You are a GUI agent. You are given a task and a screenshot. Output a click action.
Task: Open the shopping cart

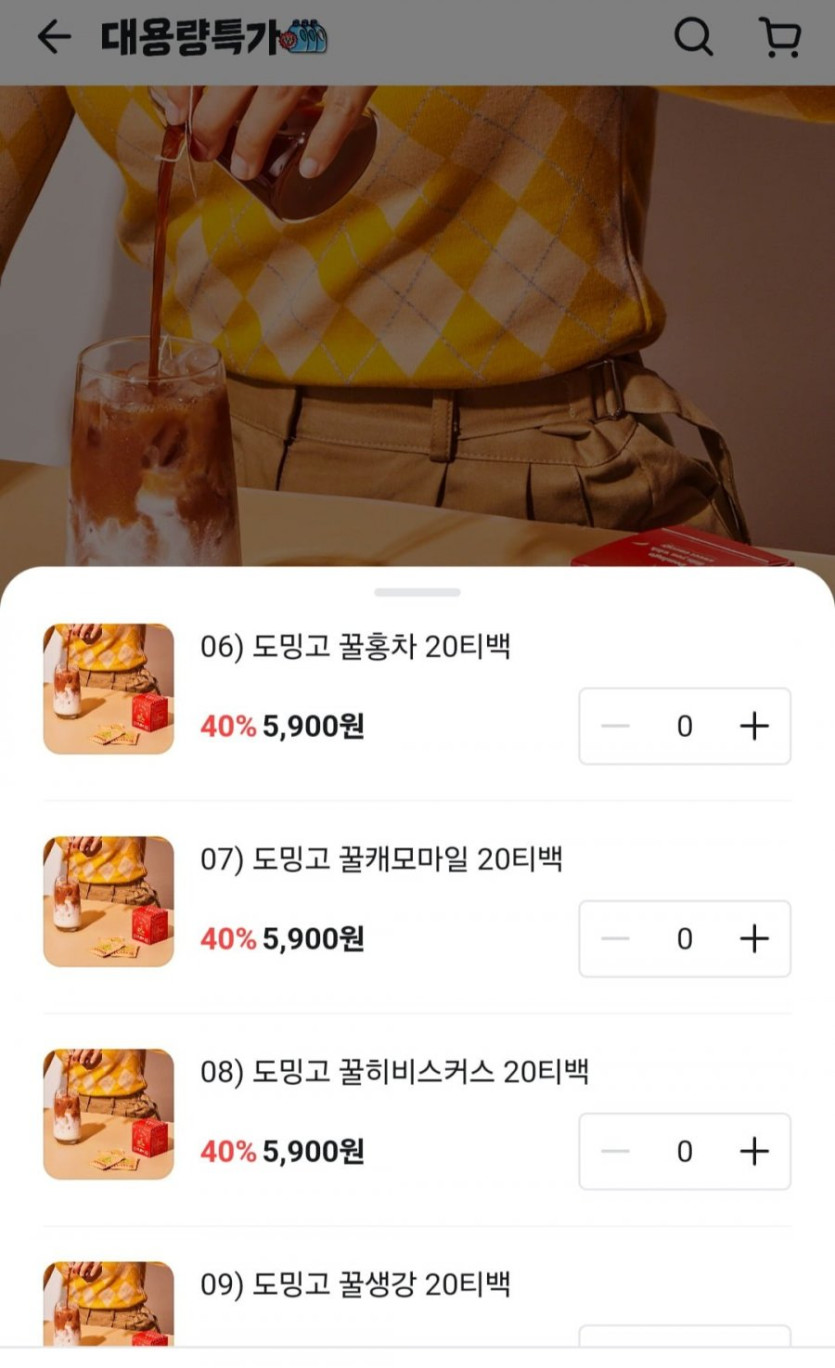click(780, 38)
